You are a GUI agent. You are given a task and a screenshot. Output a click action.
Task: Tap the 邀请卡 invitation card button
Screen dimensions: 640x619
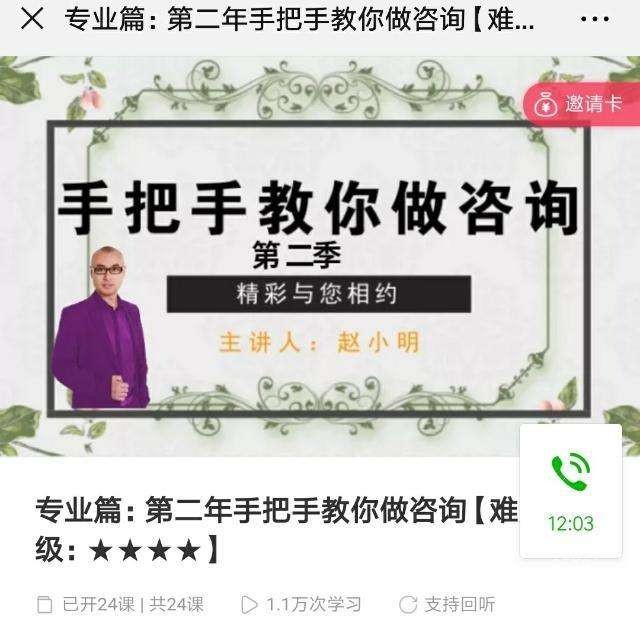[x=581, y=104]
